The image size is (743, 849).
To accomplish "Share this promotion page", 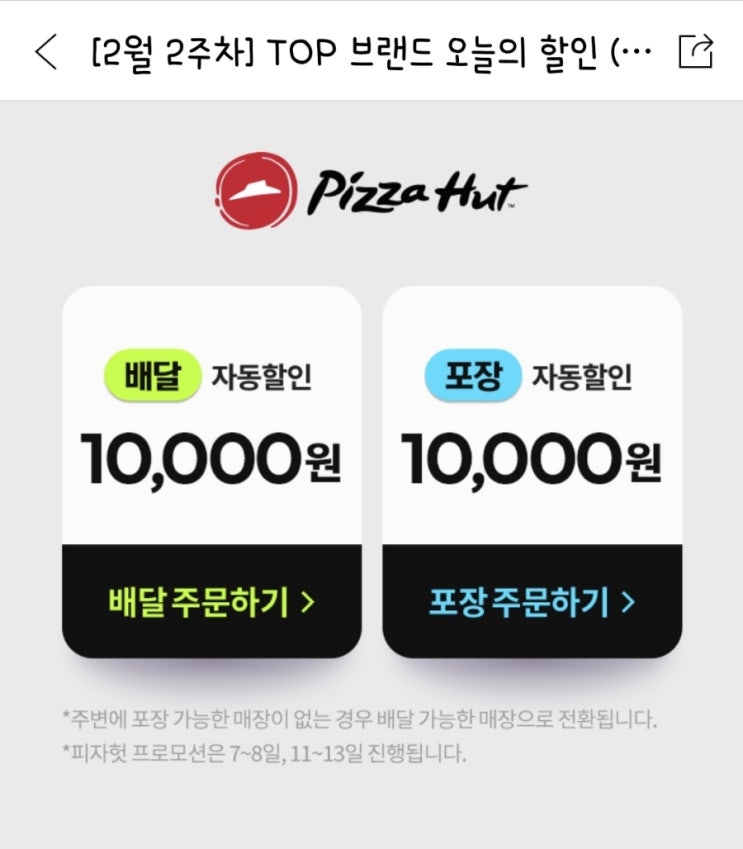I will point(696,51).
